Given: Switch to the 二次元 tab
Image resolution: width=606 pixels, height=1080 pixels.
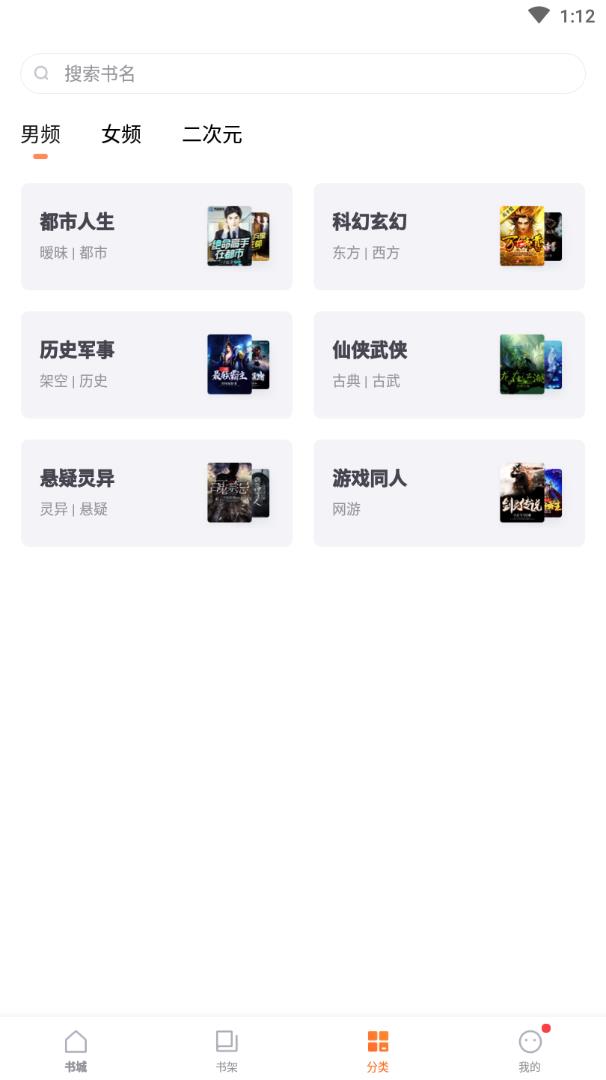Looking at the screenshot, I should point(212,135).
